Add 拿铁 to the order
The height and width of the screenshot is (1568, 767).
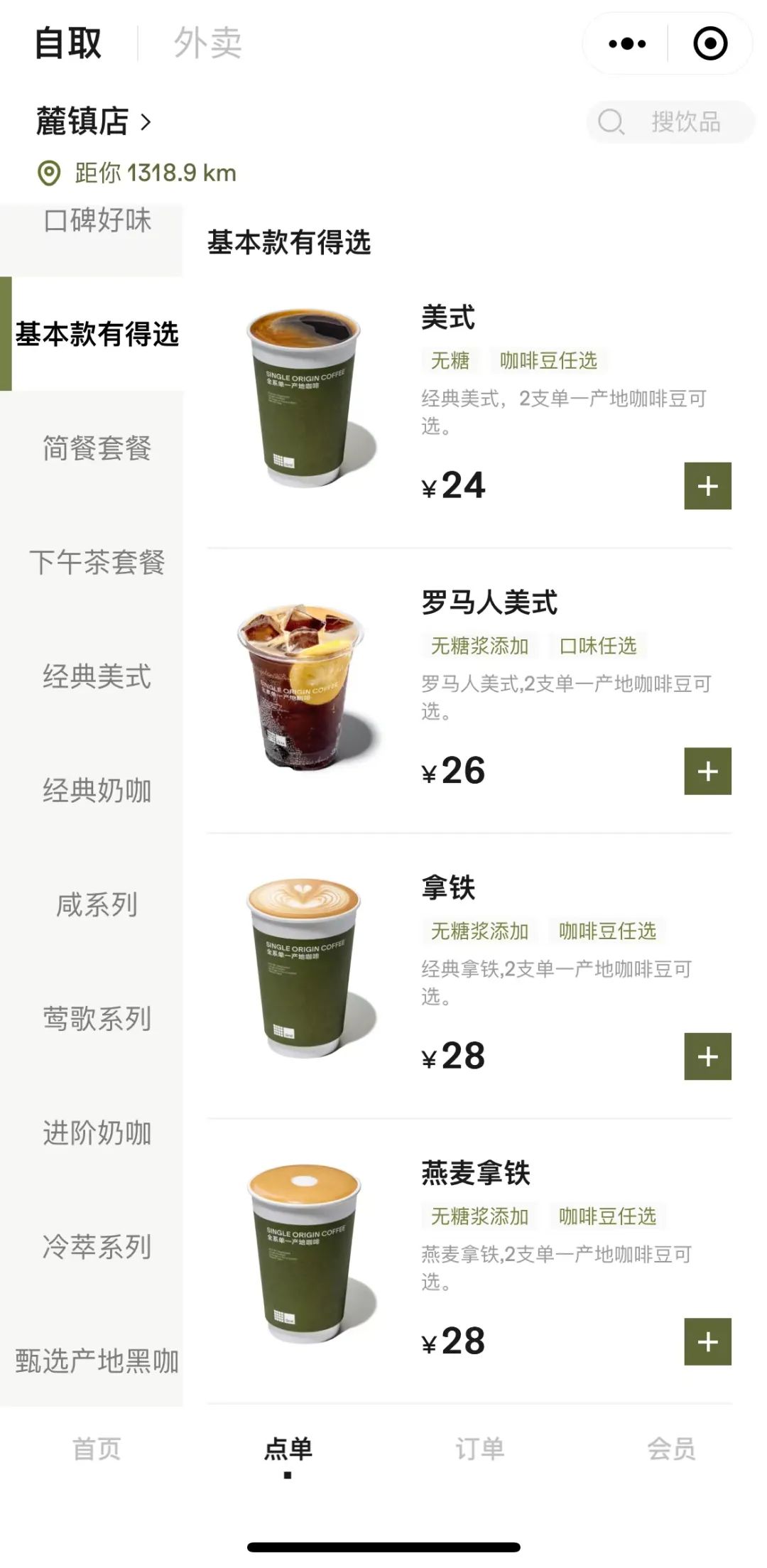pos(707,1056)
